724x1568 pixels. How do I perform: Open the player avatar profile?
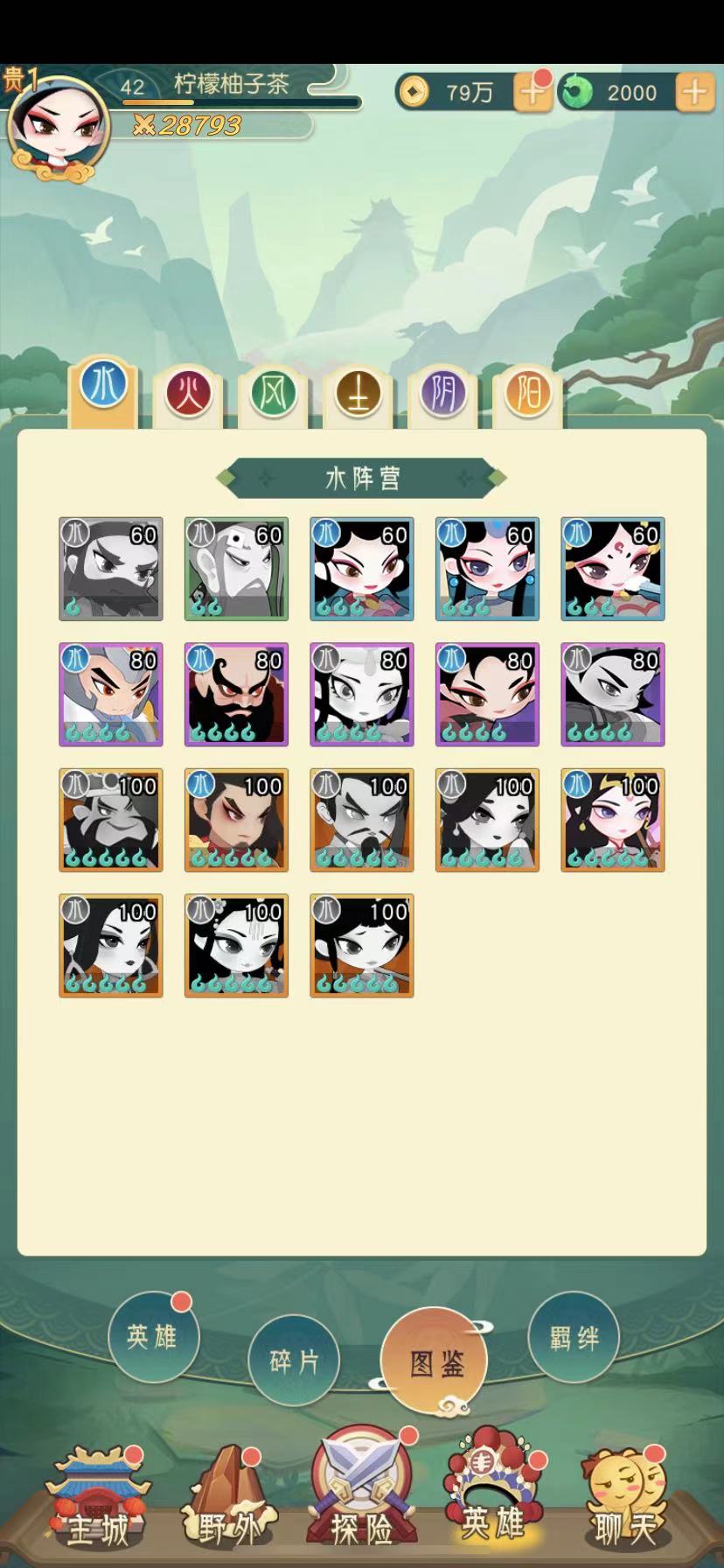click(58, 128)
